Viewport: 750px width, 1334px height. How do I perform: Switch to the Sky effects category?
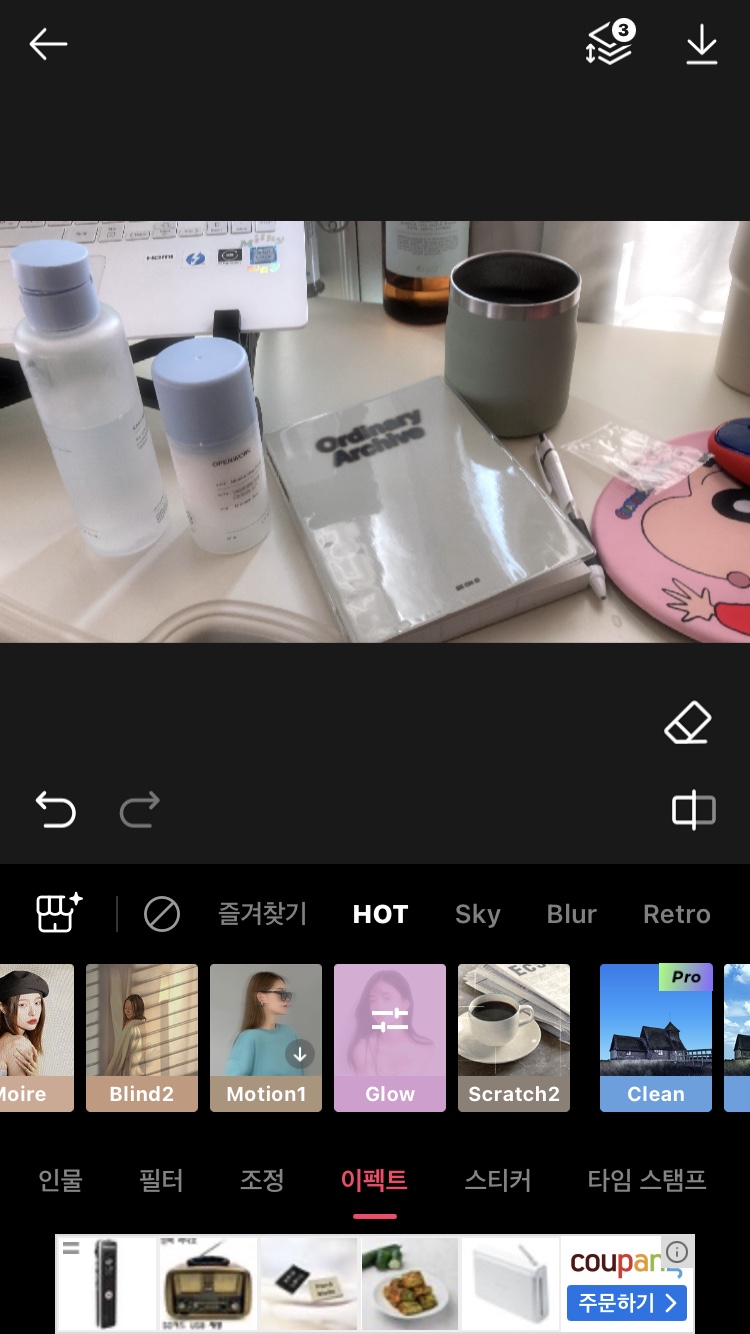pos(477,914)
